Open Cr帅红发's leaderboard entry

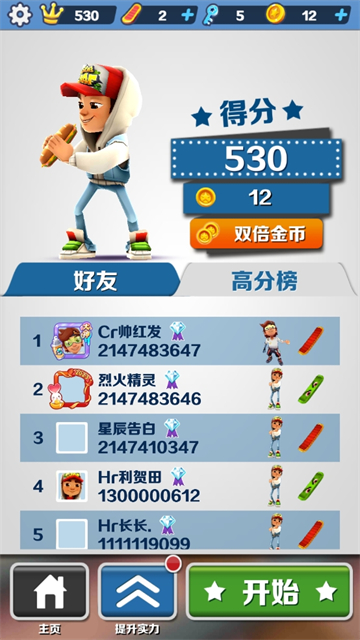[x=180, y=341]
